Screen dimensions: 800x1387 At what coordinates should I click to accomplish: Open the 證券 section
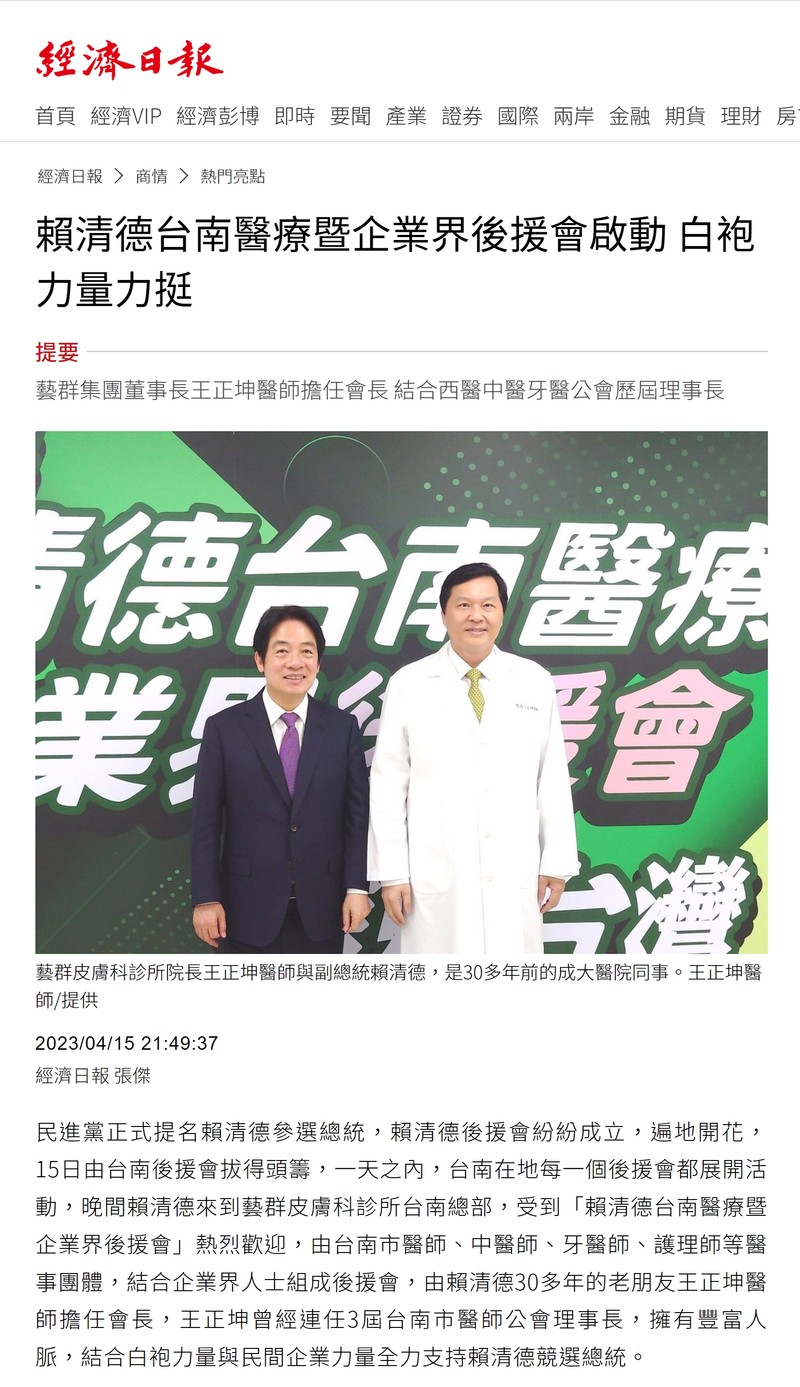point(462,116)
